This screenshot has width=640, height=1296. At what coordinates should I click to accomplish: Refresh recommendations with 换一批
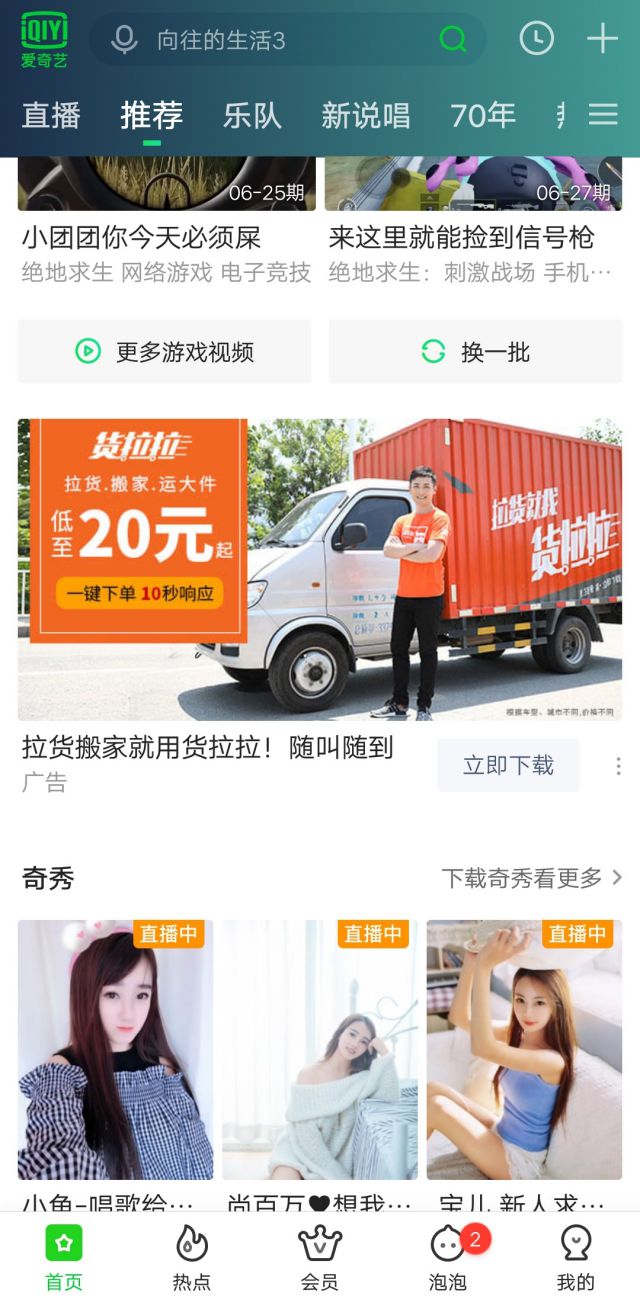tap(475, 351)
